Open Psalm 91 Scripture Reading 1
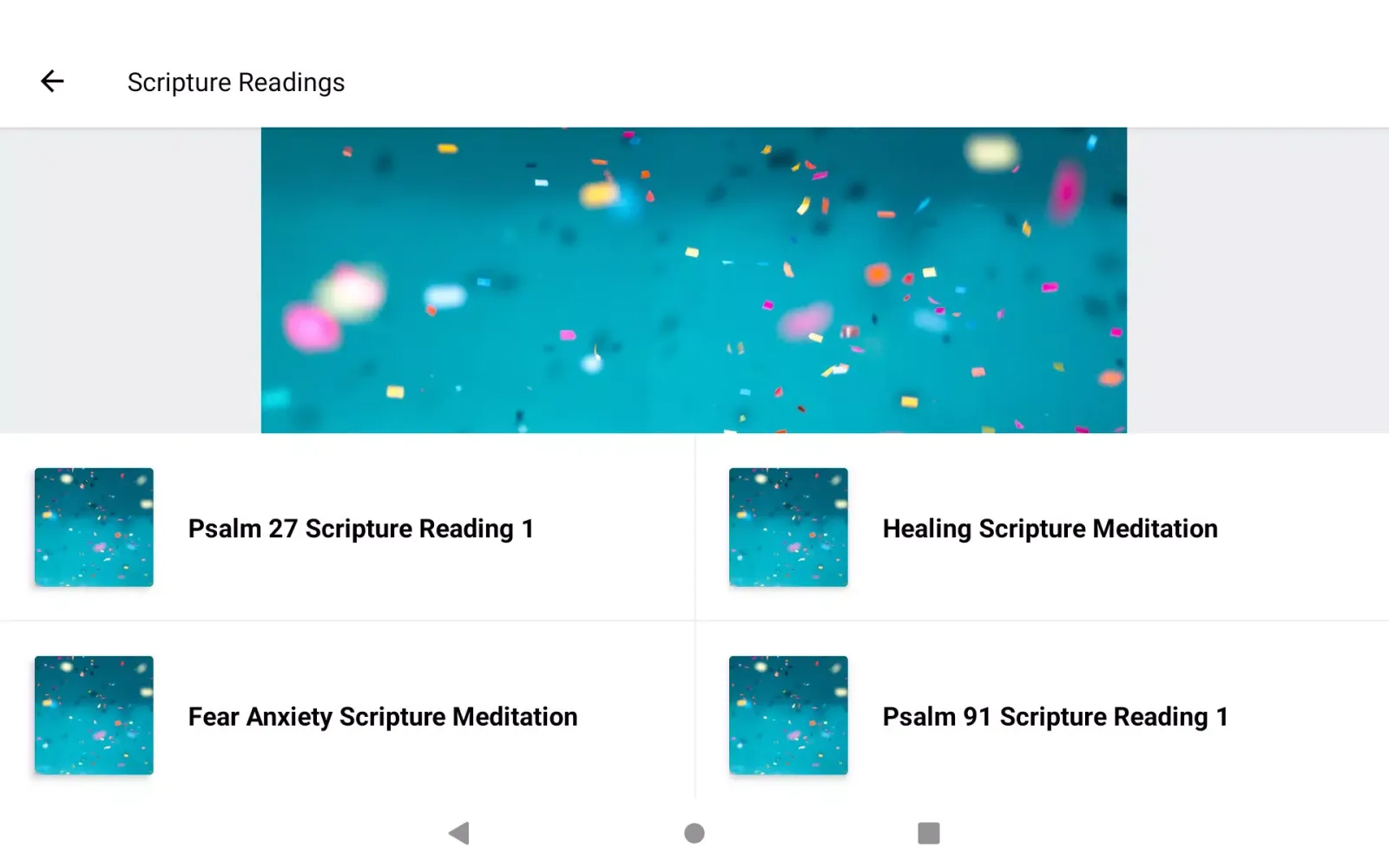Viewport: 1389px width, 868px height. 1055,717
